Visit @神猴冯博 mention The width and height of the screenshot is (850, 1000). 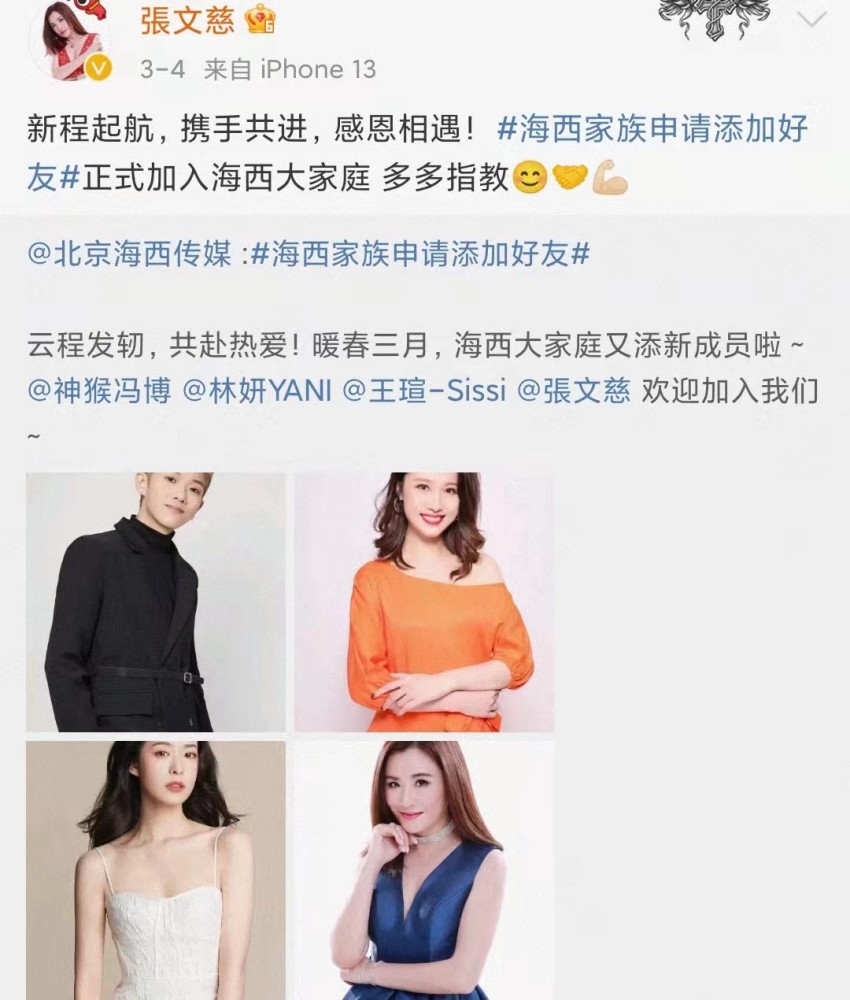[x=98, y=391]
